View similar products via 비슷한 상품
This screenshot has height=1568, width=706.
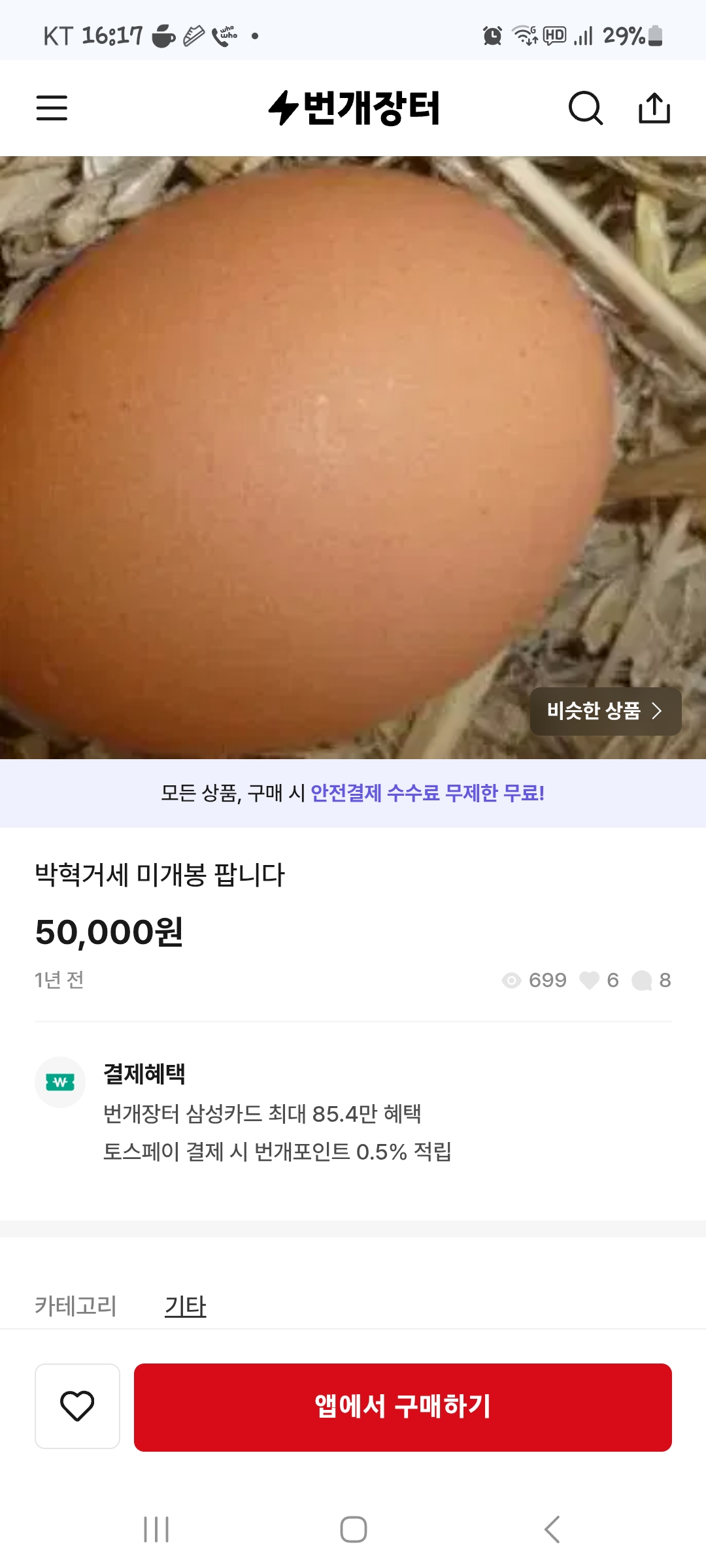(x=605, y=711)
